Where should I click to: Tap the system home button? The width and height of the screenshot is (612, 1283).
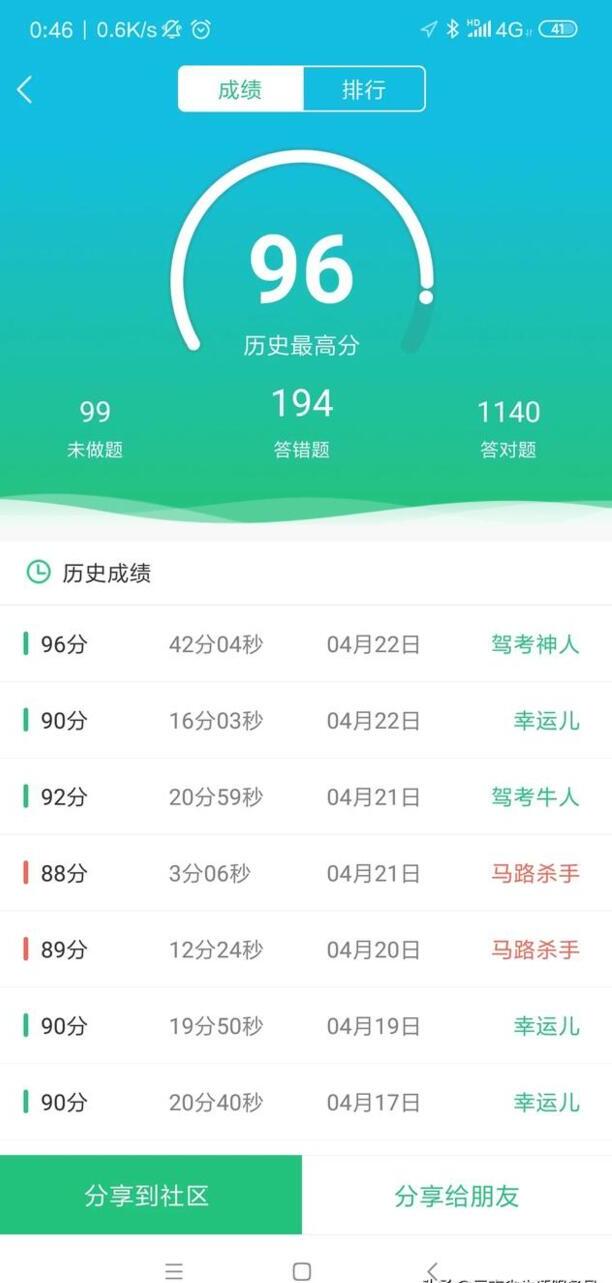(302, 1270)
